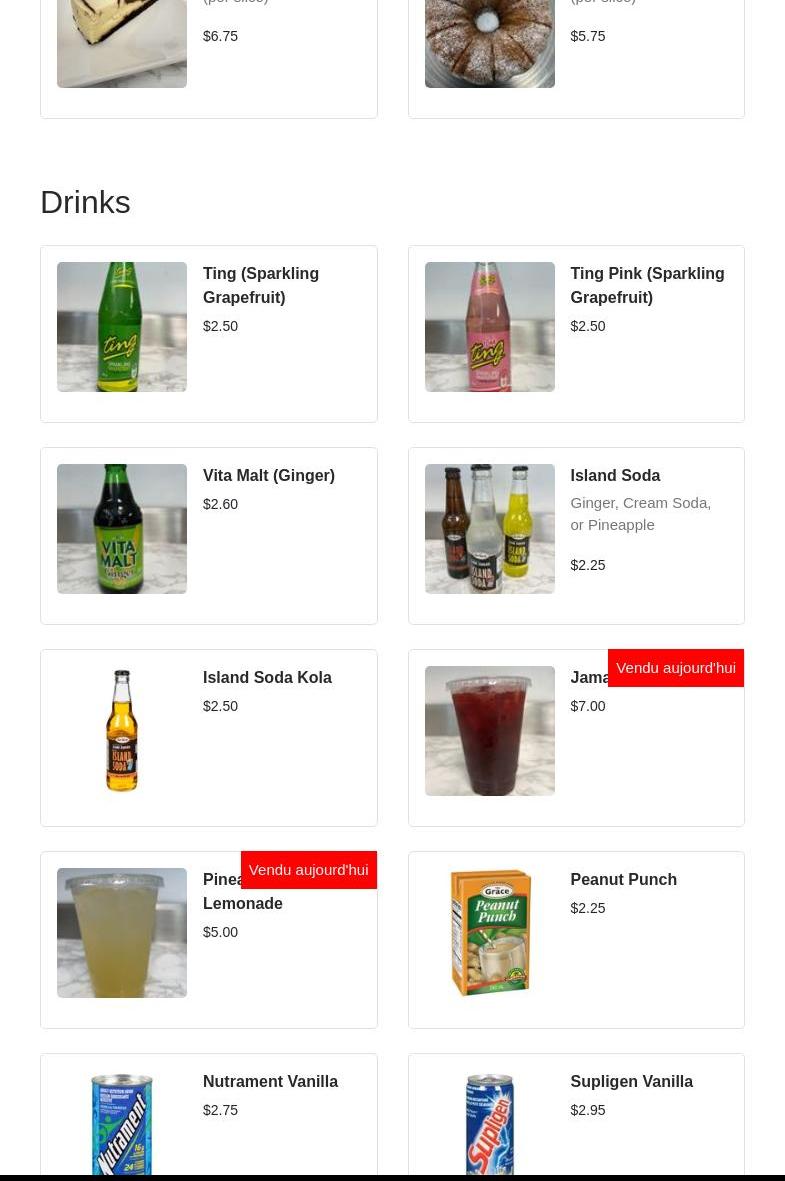Select the Supligen Vanilla drink card
The image size is (785, 1181).
point(576,1115)
